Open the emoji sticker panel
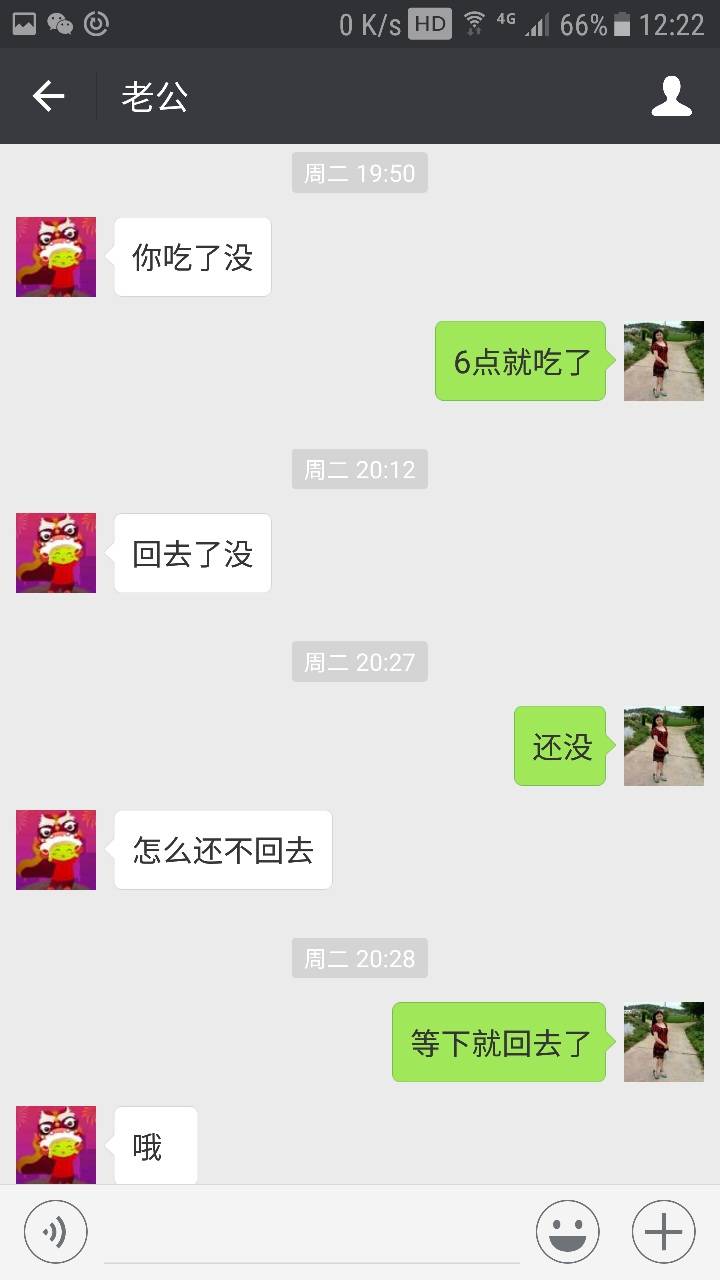Image resolution: width=720 pixels, height=1280 pixels. point(567,1232)
